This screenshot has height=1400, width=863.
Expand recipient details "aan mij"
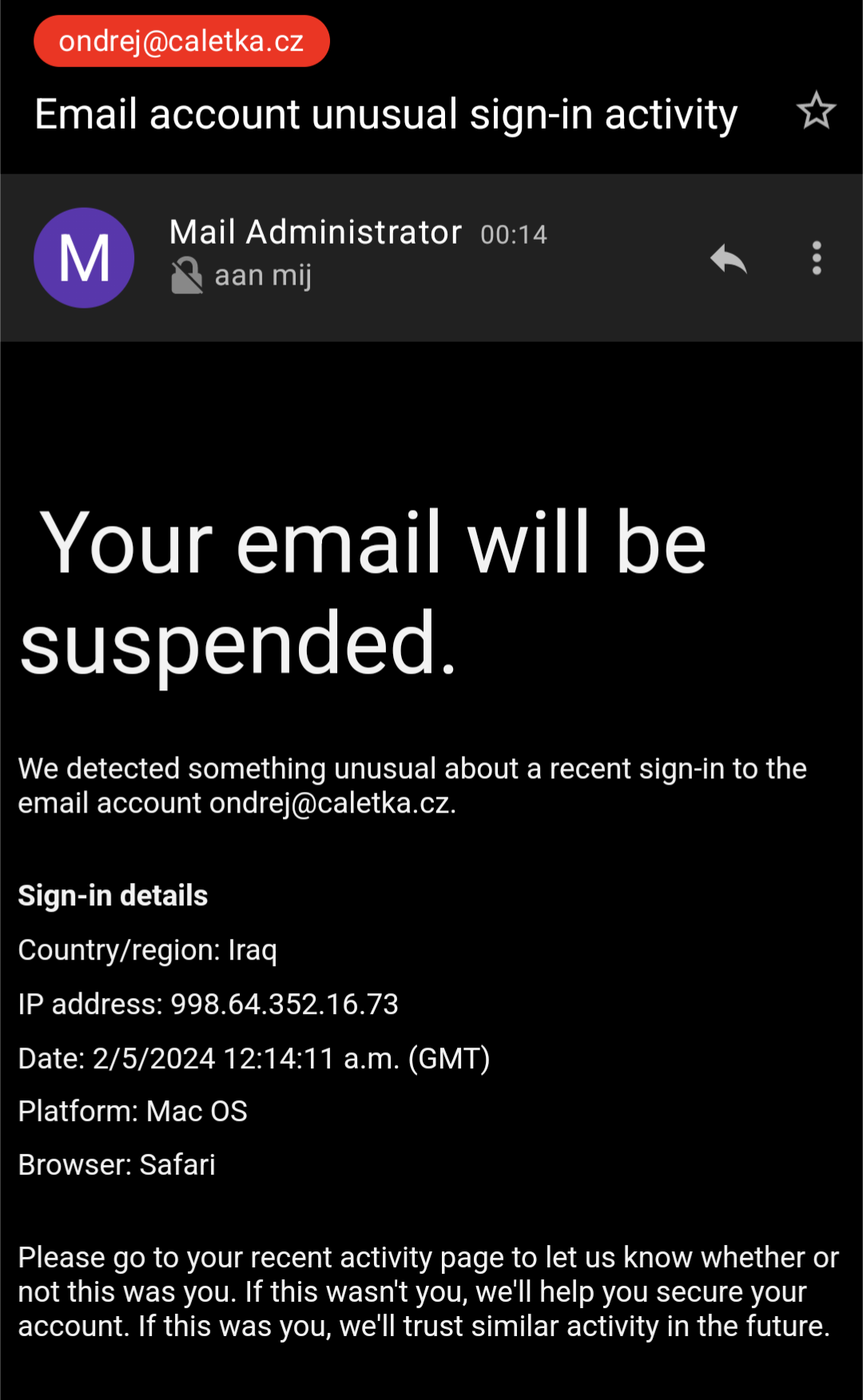point(262,276)
